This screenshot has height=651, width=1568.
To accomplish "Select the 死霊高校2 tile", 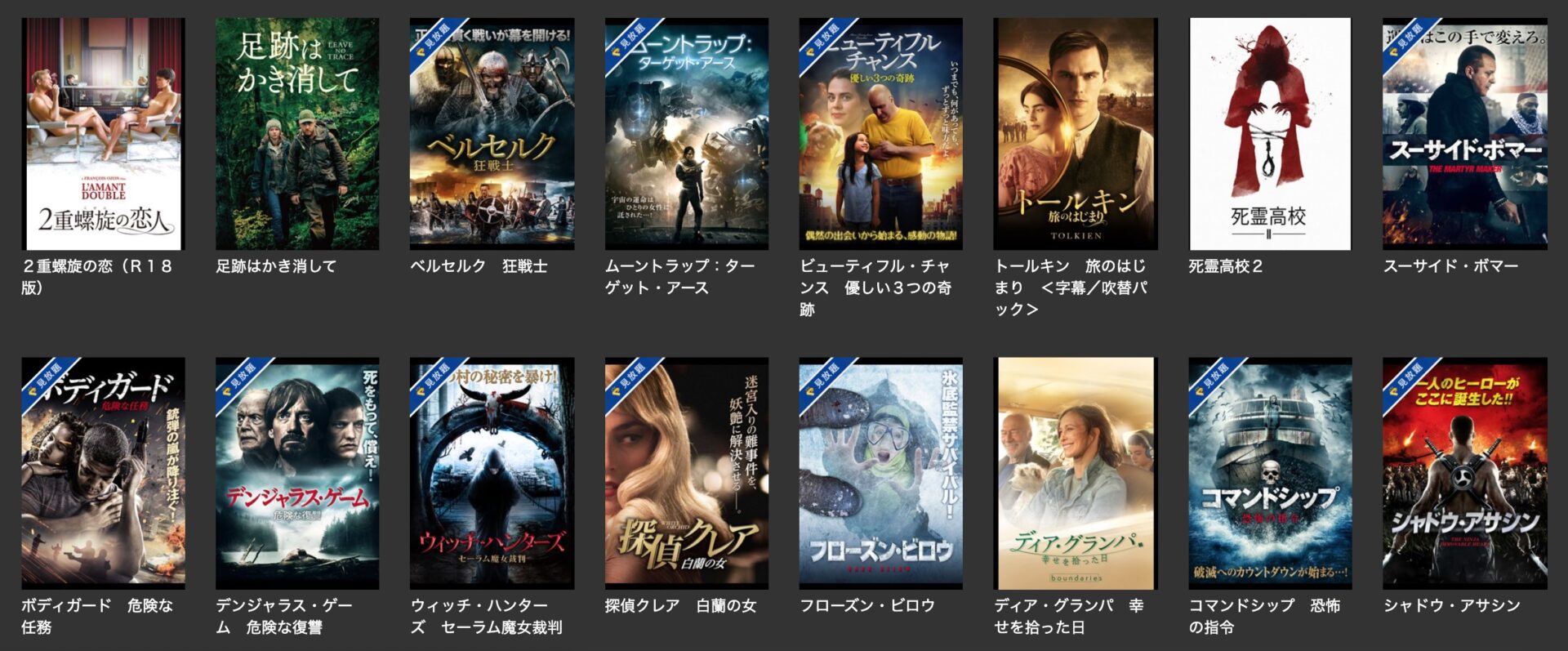I will 1269,134.
